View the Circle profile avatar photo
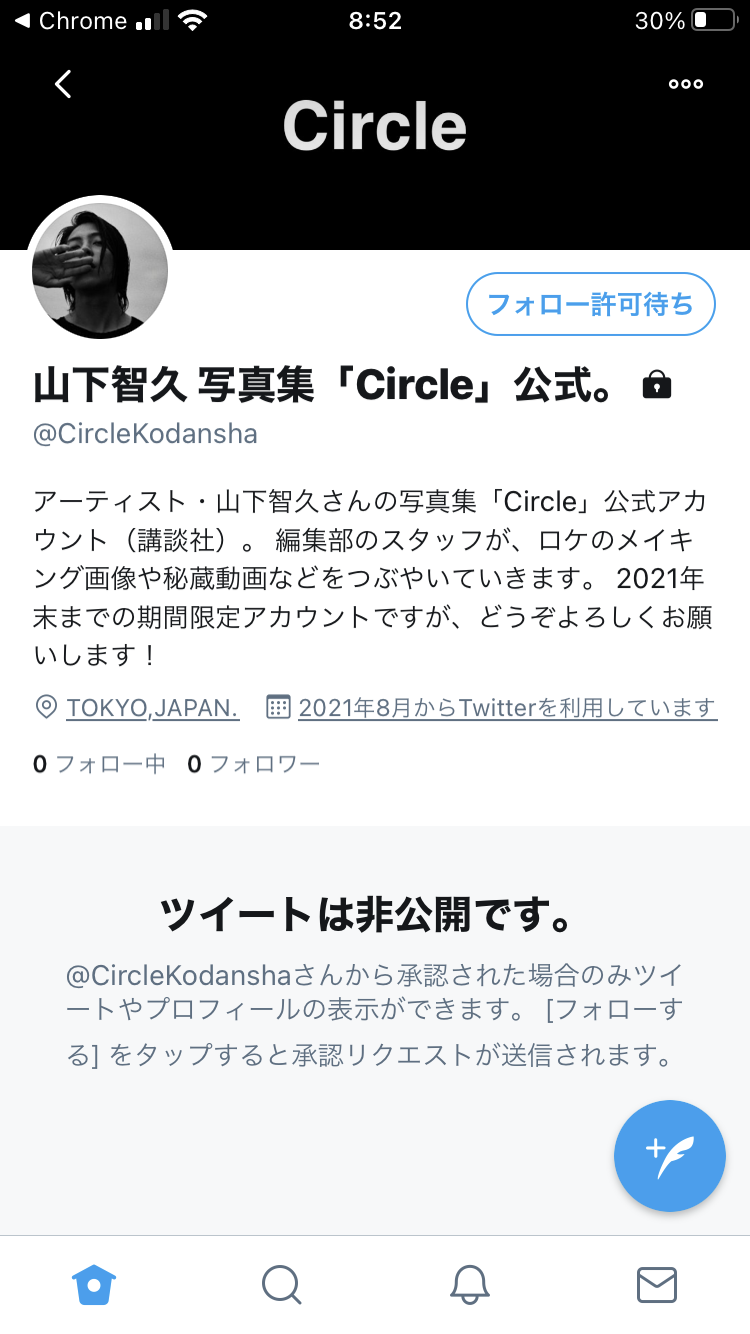The height and width of the screenshot is (1334, 750). point(100,270)
